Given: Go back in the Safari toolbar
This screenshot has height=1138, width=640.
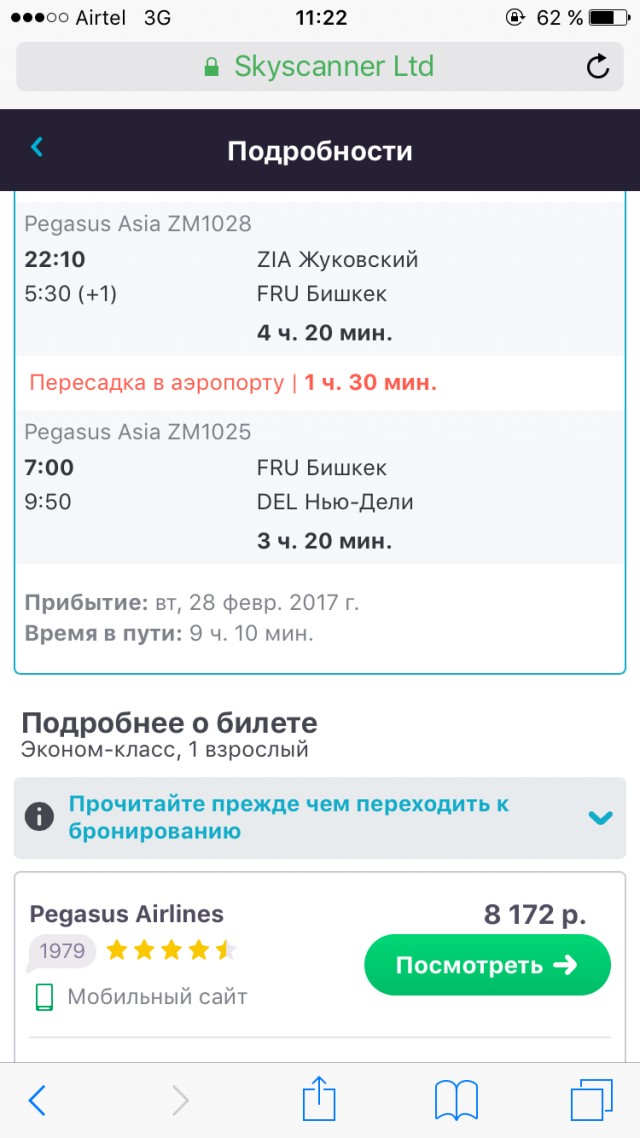Looking at the screenshot, I should coord(37,1101).
